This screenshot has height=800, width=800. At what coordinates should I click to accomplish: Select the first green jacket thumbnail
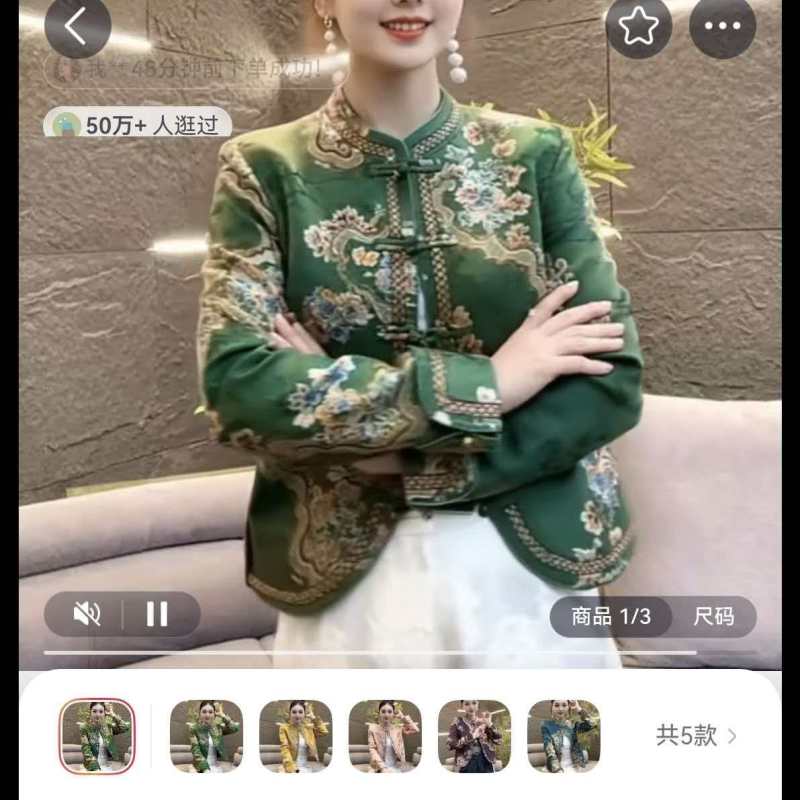97,736
